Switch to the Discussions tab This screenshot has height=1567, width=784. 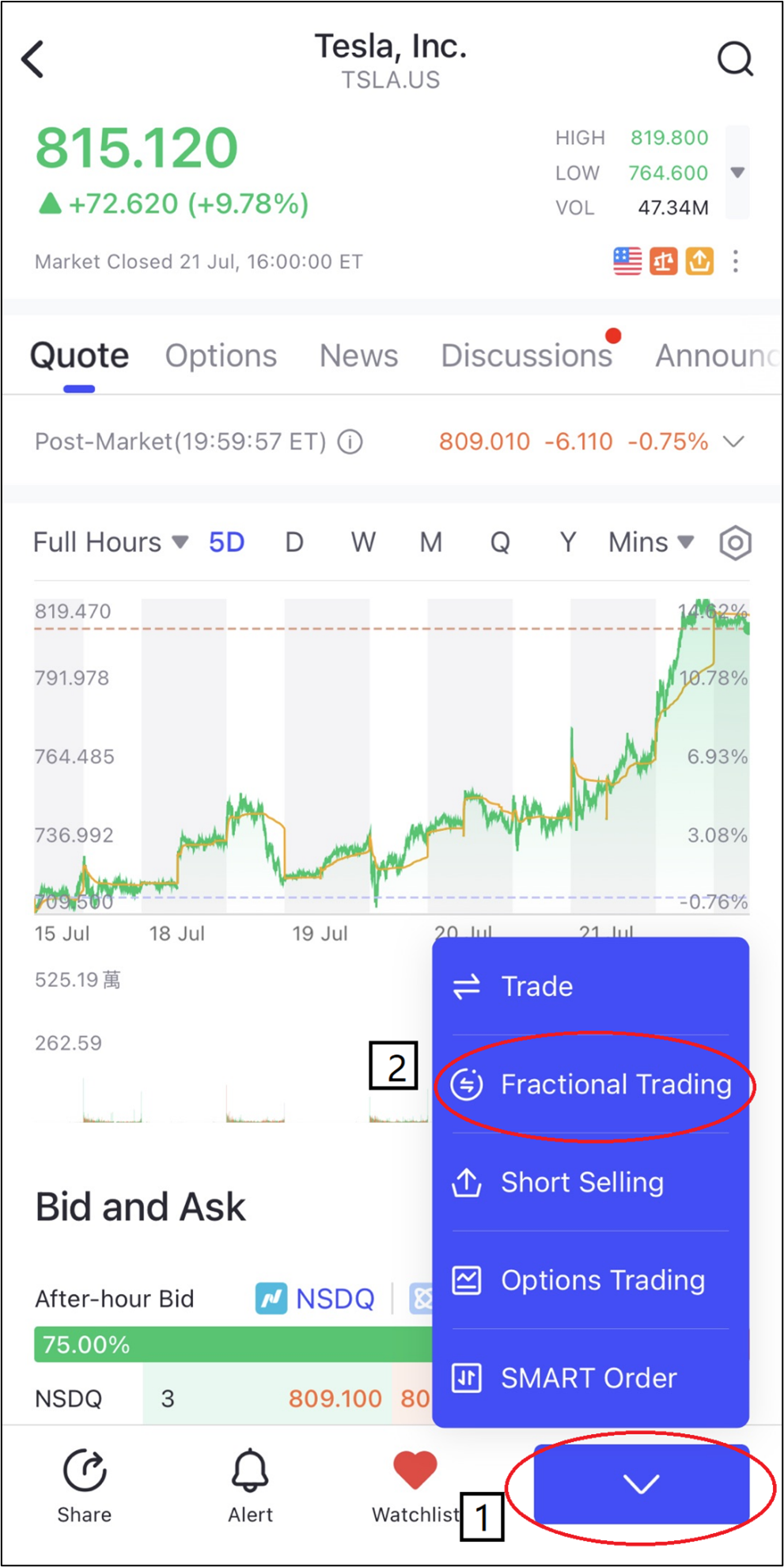[527, 356]
